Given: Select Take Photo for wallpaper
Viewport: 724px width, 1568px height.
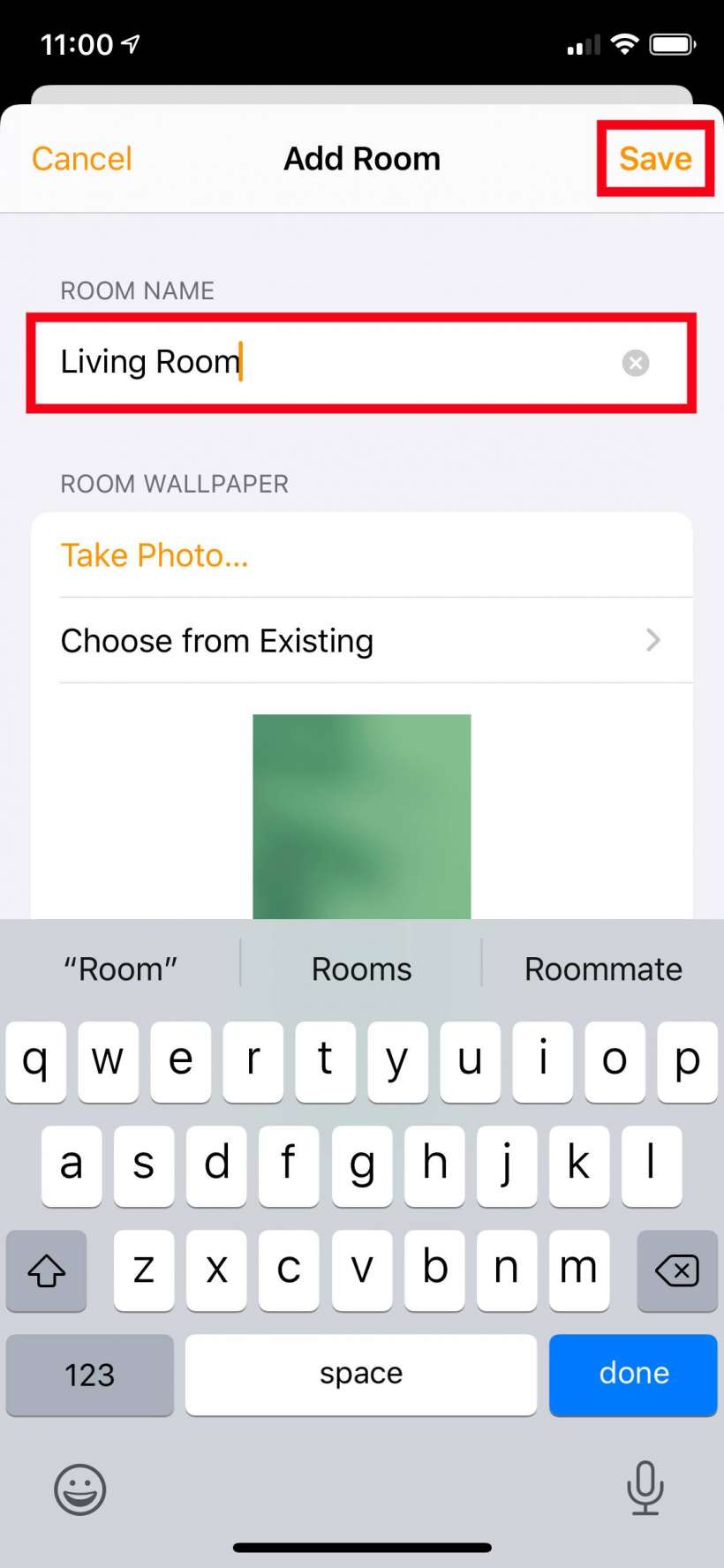Looking at the screenshot, I should (x=155, y=555).
